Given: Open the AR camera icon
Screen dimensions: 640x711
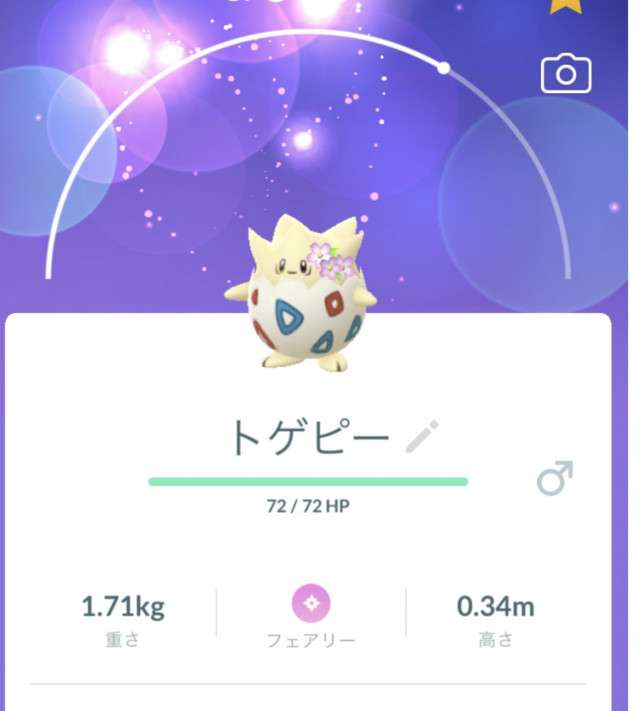Looking at the screenshot, I should click(x=566, y=74).
